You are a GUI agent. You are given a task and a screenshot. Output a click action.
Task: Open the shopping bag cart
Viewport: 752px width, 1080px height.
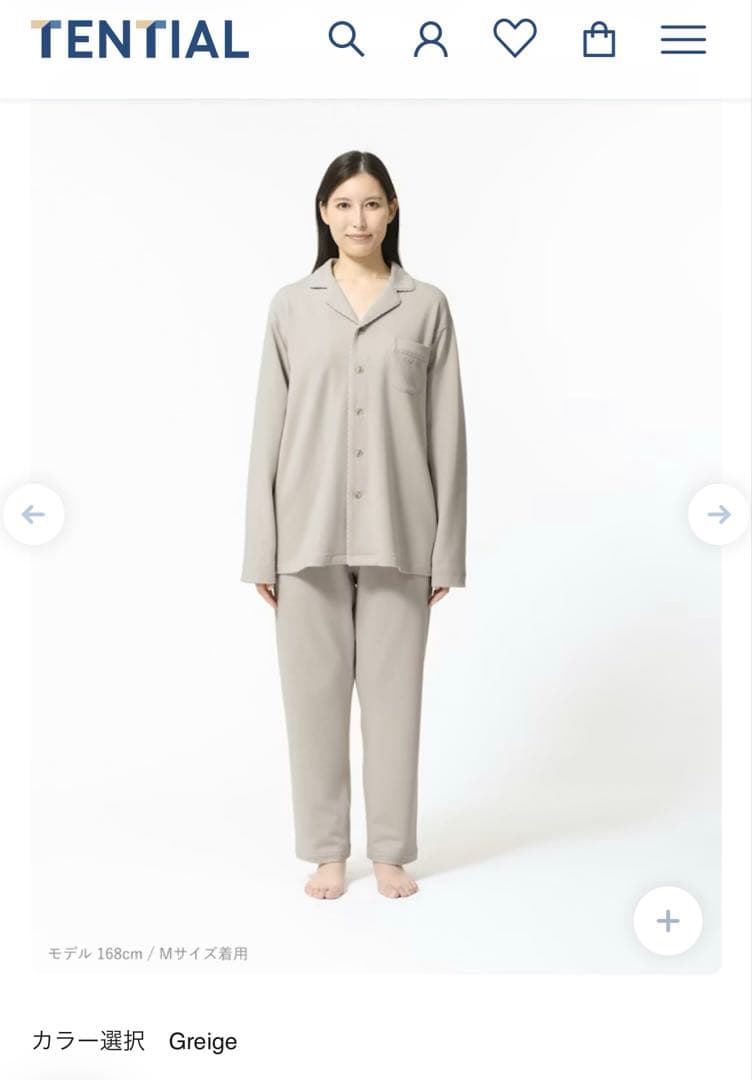(599, 40)
